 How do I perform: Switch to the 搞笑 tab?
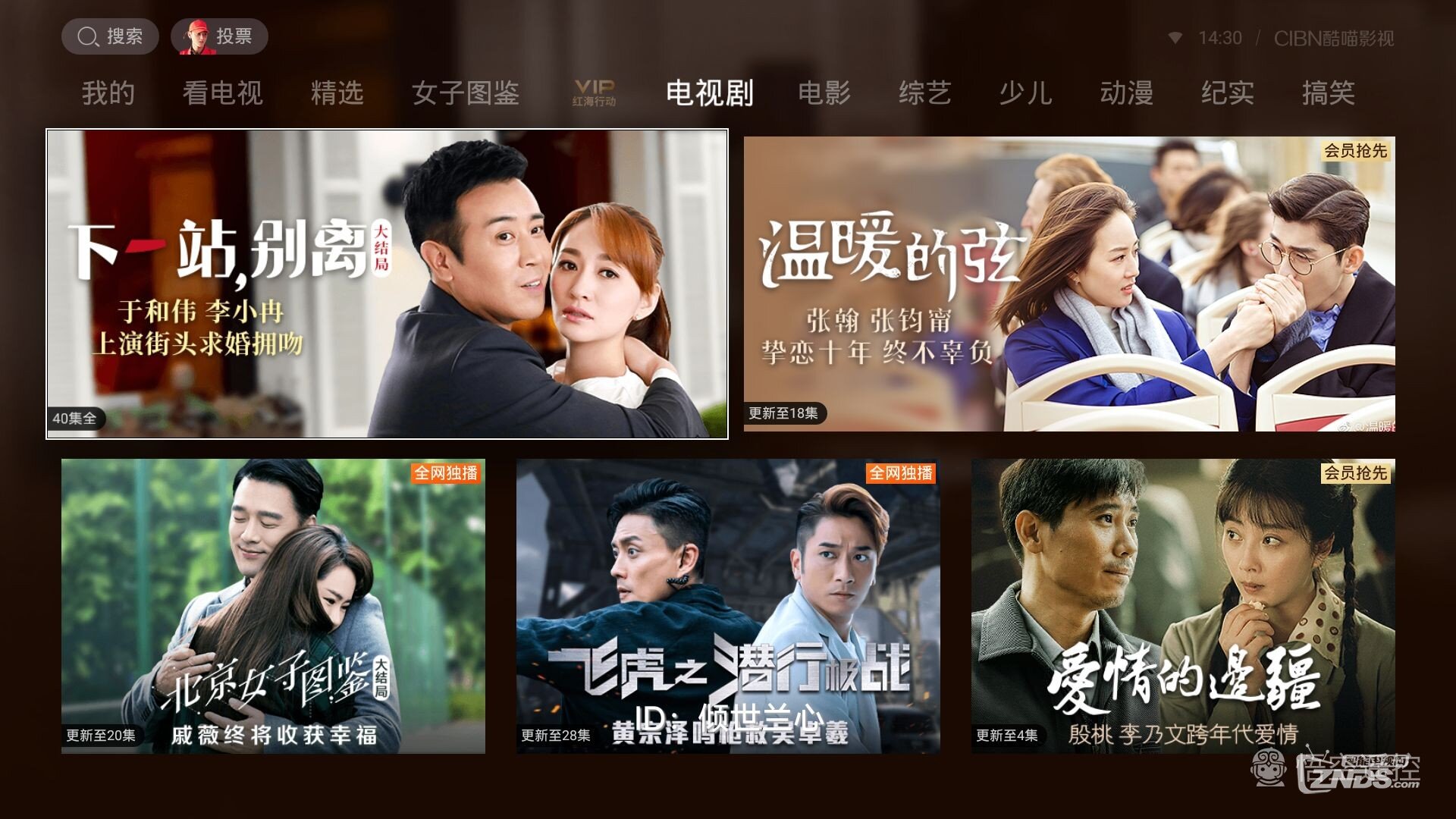(x=1328, y=93)
